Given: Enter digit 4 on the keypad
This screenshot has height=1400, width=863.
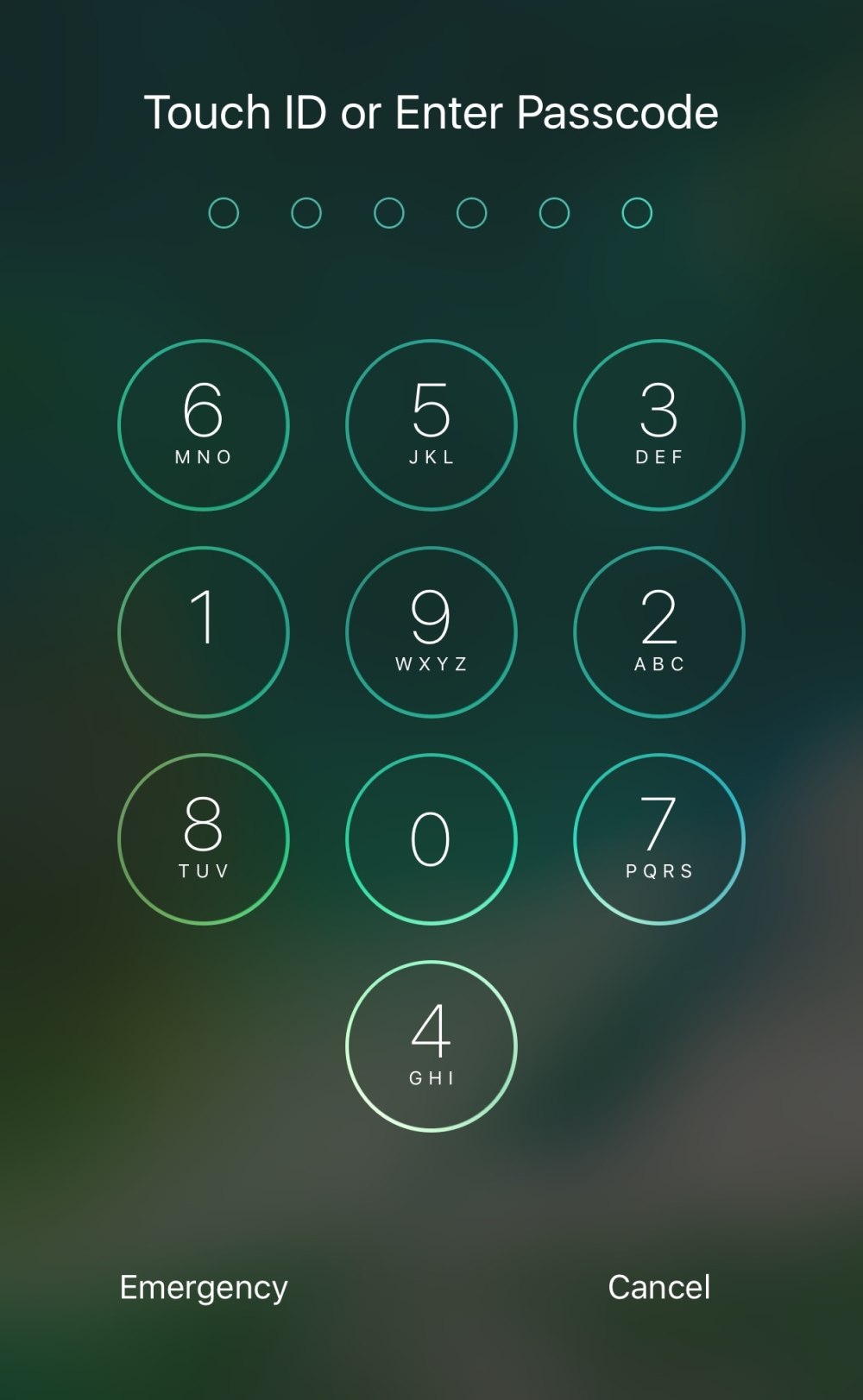Looking at the screenshot, I should tap(431, 1045).
